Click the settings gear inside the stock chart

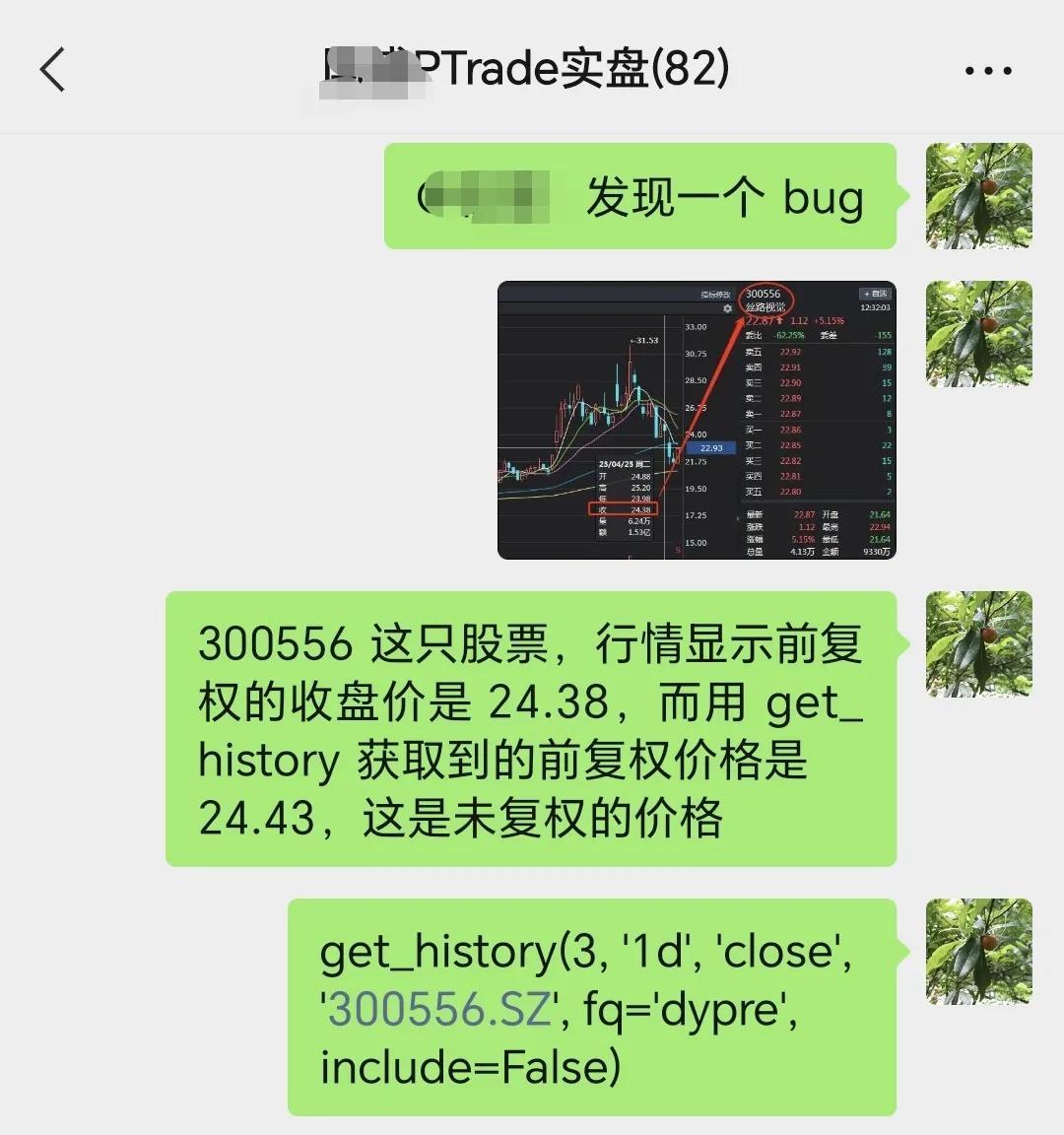729,308
